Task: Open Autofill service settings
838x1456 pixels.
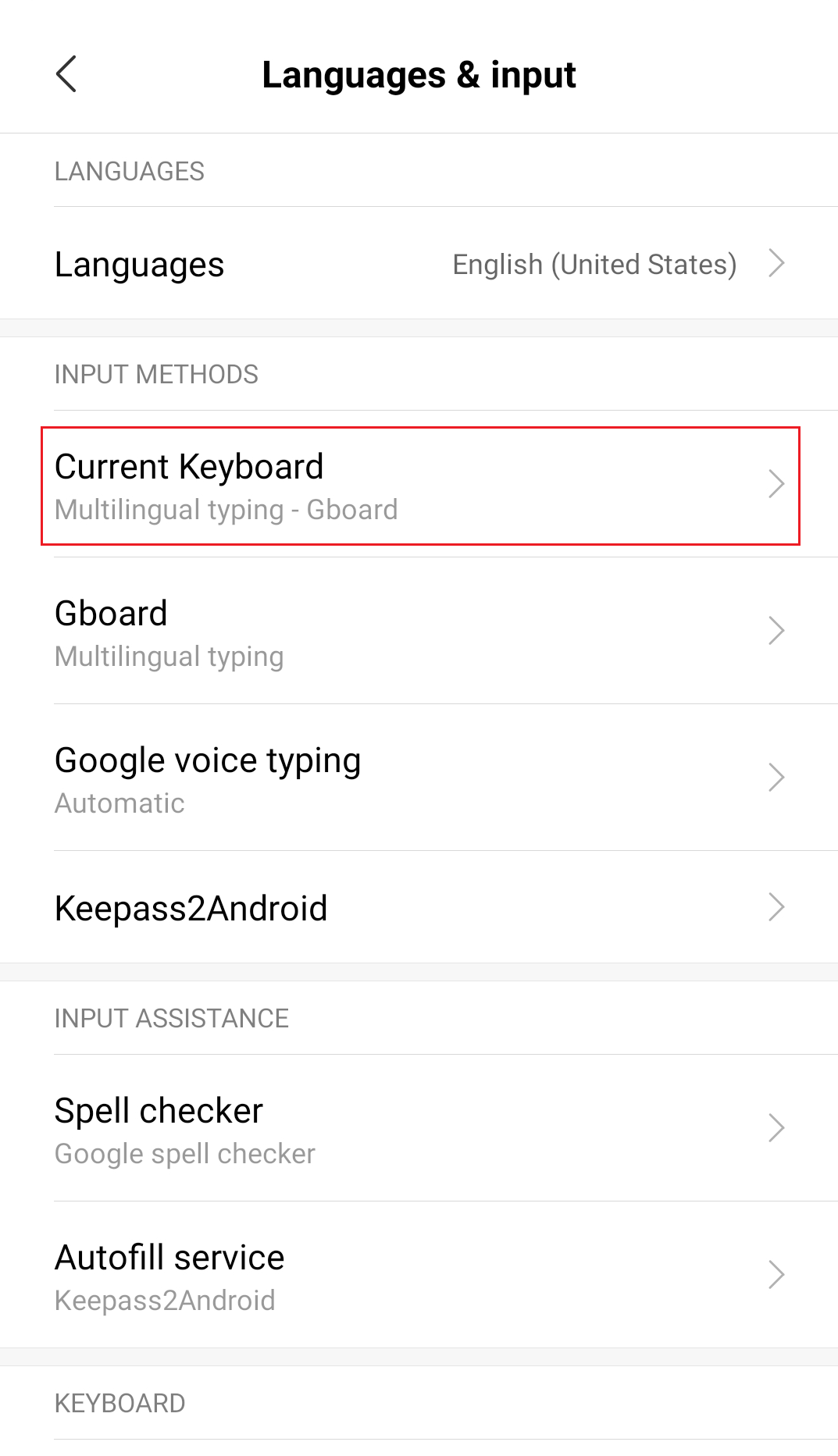Action: pos(419,1276)
